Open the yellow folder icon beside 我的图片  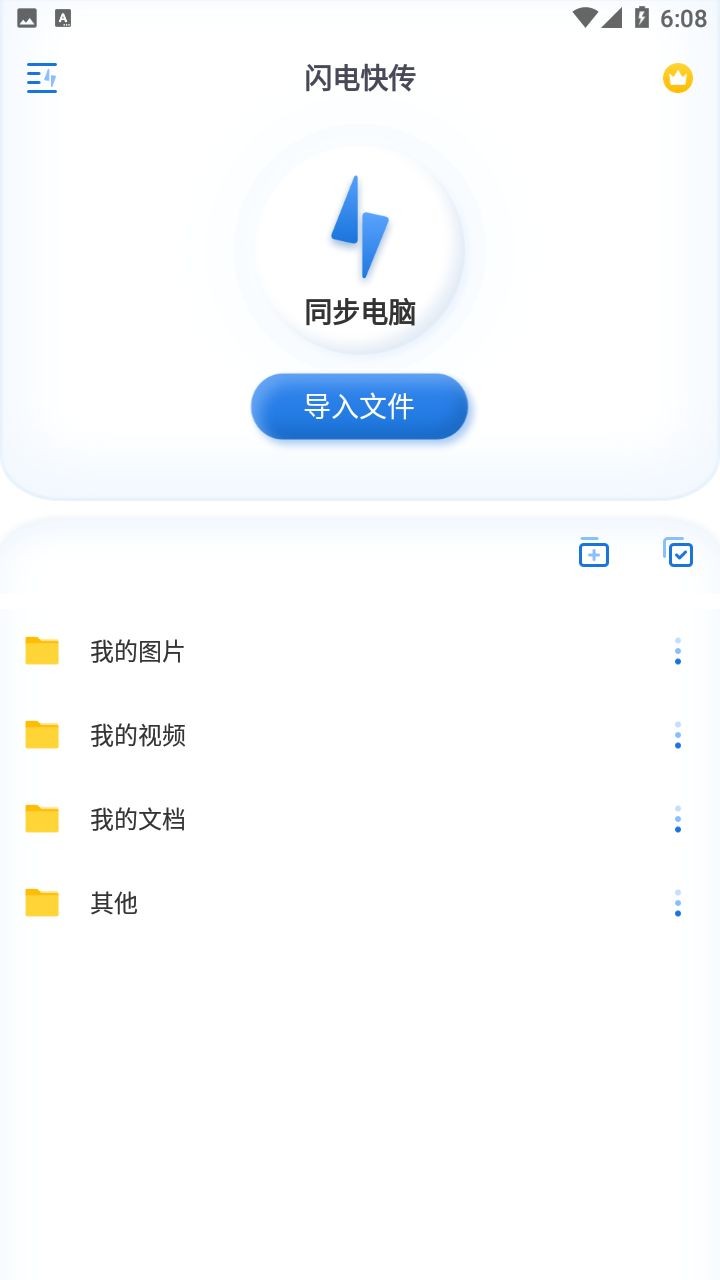point(42,651)
